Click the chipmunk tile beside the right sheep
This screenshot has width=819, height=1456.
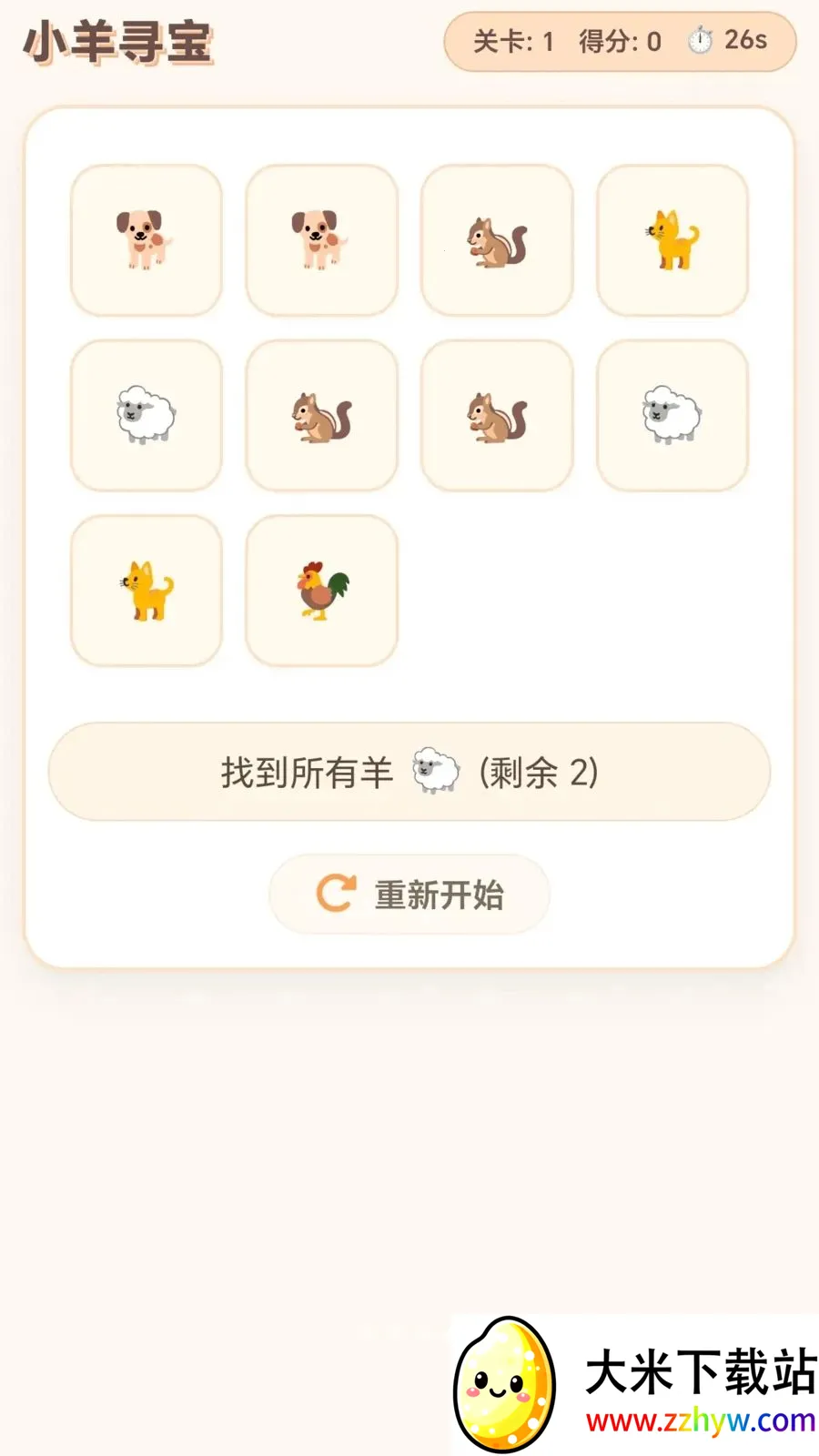pos(497,415)
